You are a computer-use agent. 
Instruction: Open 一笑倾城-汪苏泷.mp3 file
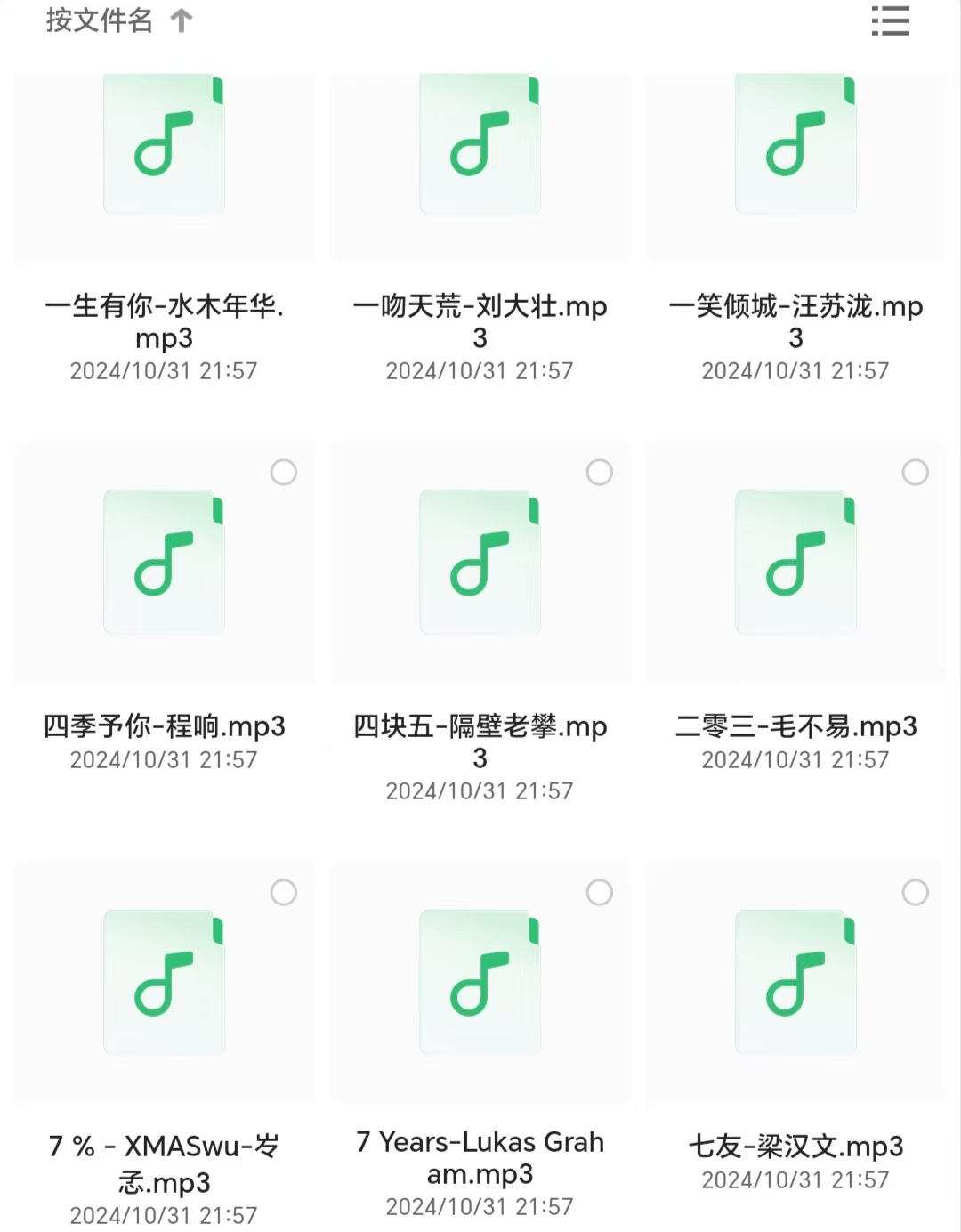click(796, 147)
